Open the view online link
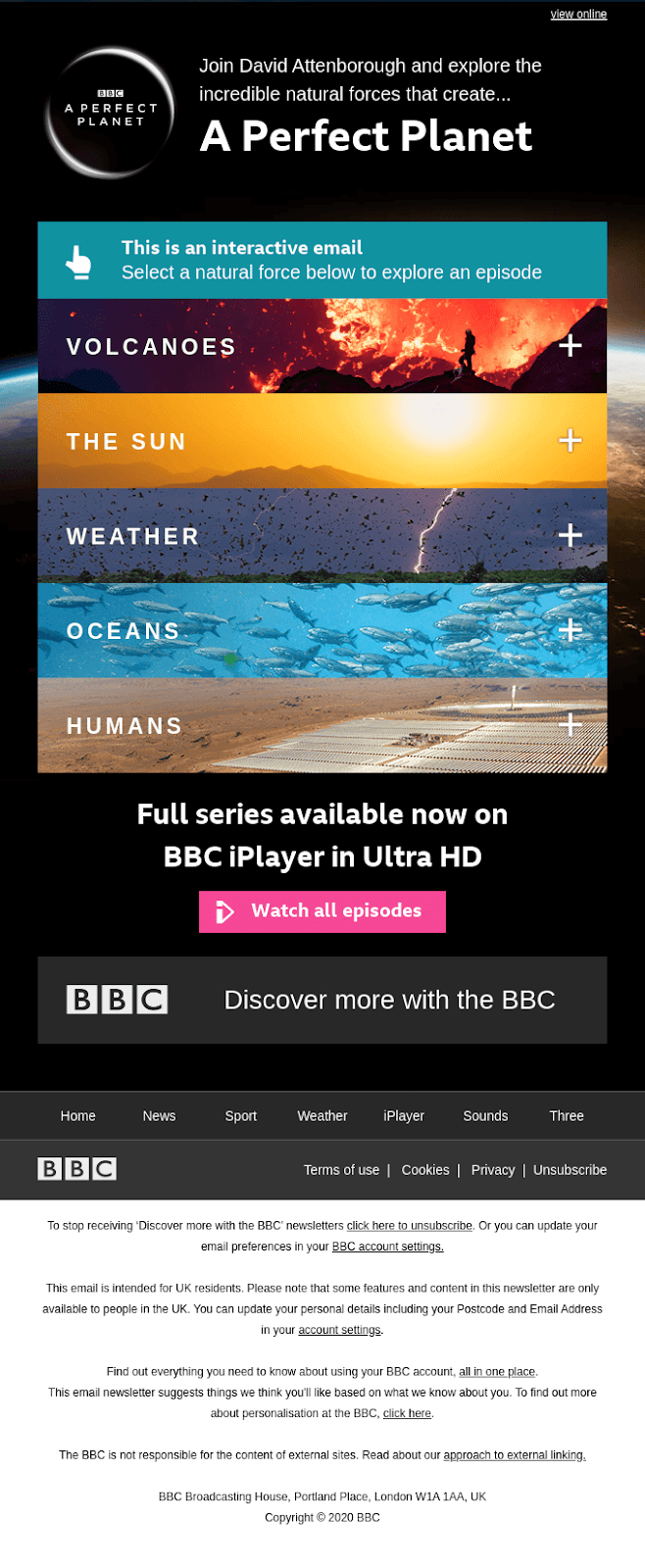645x1568 pixels. click(x=578, y=14)
